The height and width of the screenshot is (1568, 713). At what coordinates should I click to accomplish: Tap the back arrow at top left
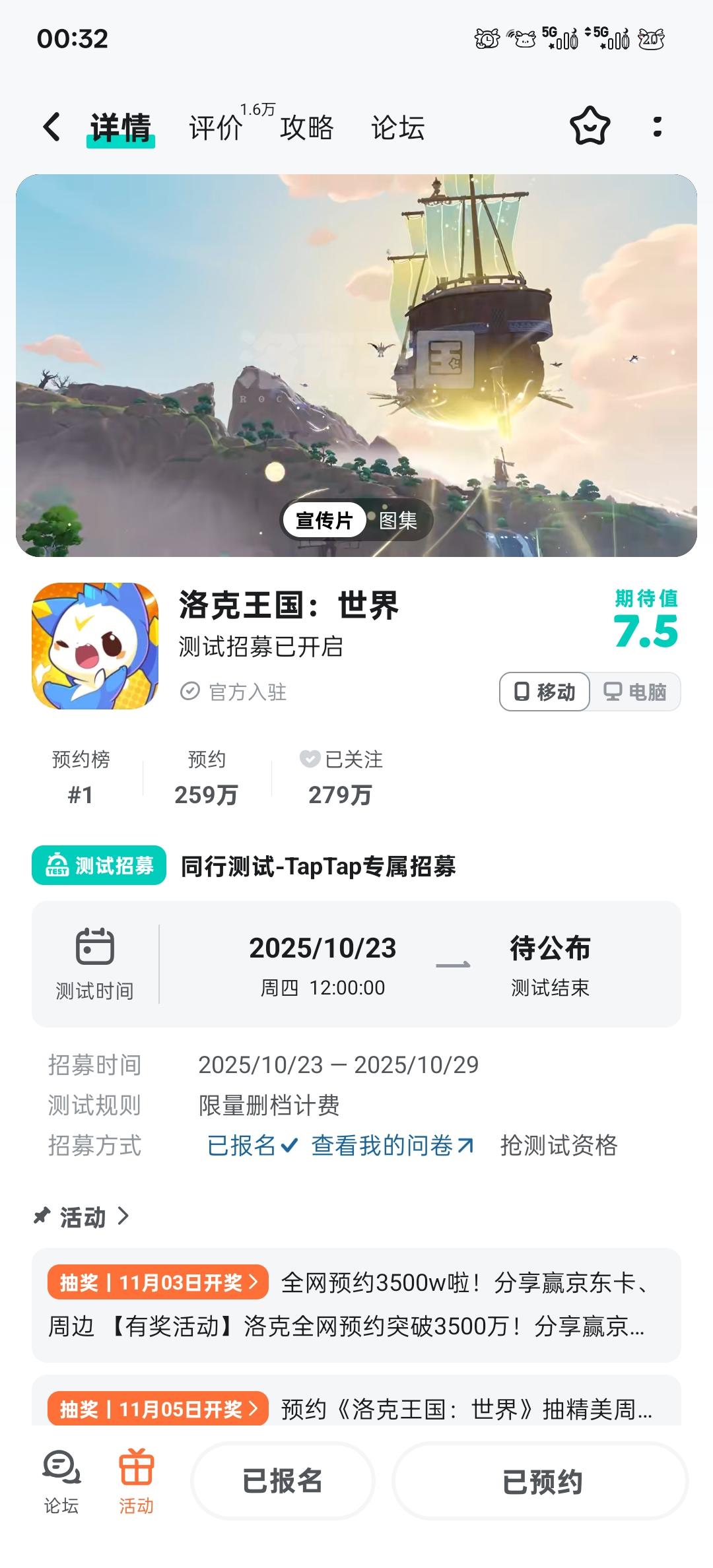[51, 127]
